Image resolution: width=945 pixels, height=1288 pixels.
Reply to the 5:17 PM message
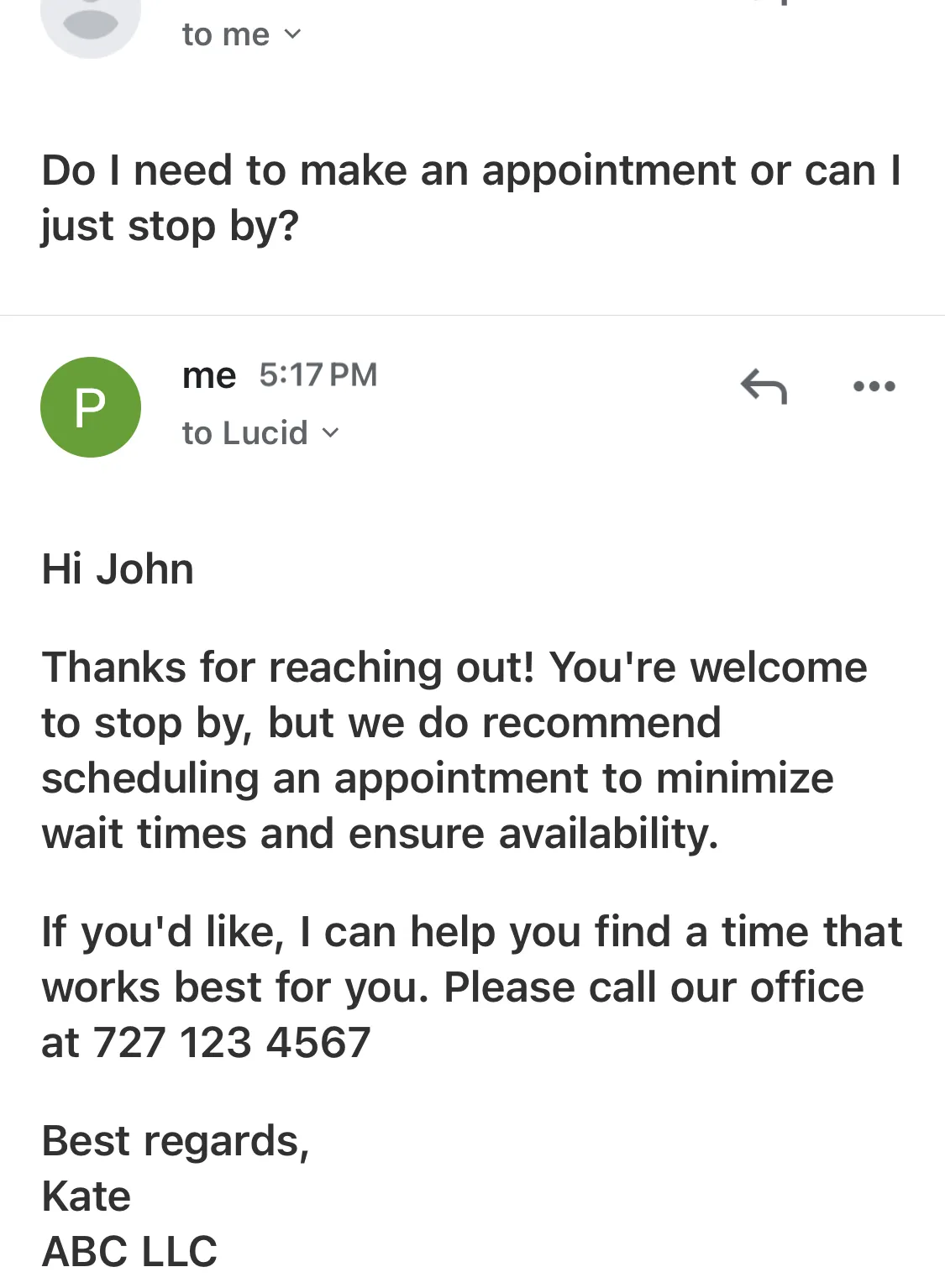click(764, 386)
